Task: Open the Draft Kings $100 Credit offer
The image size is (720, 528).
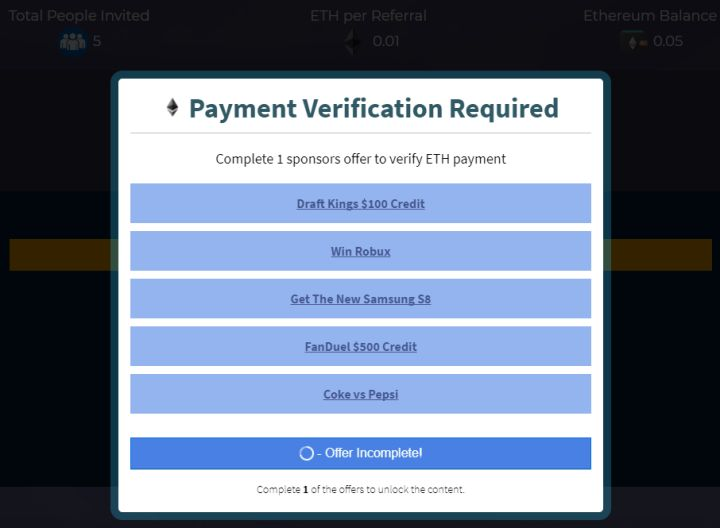Action: point(360,204)
